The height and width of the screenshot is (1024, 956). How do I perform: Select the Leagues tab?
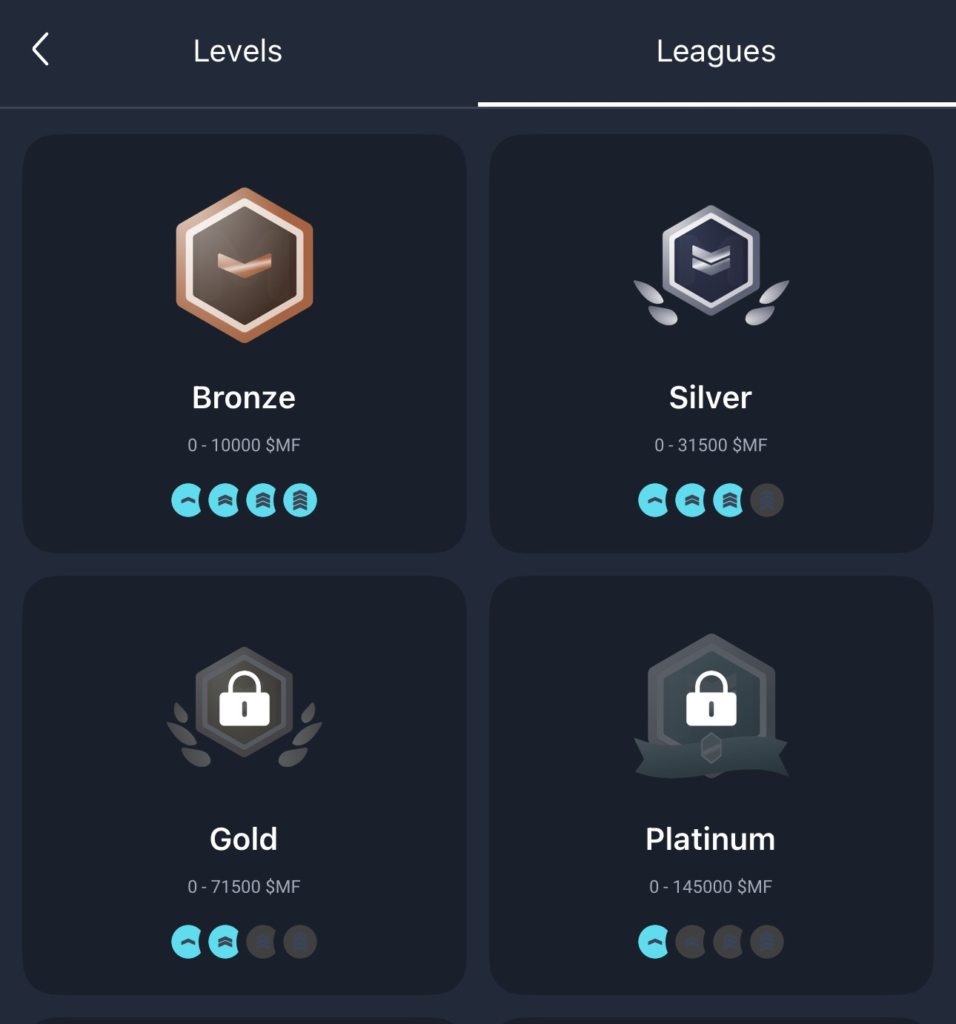(715, 51)
